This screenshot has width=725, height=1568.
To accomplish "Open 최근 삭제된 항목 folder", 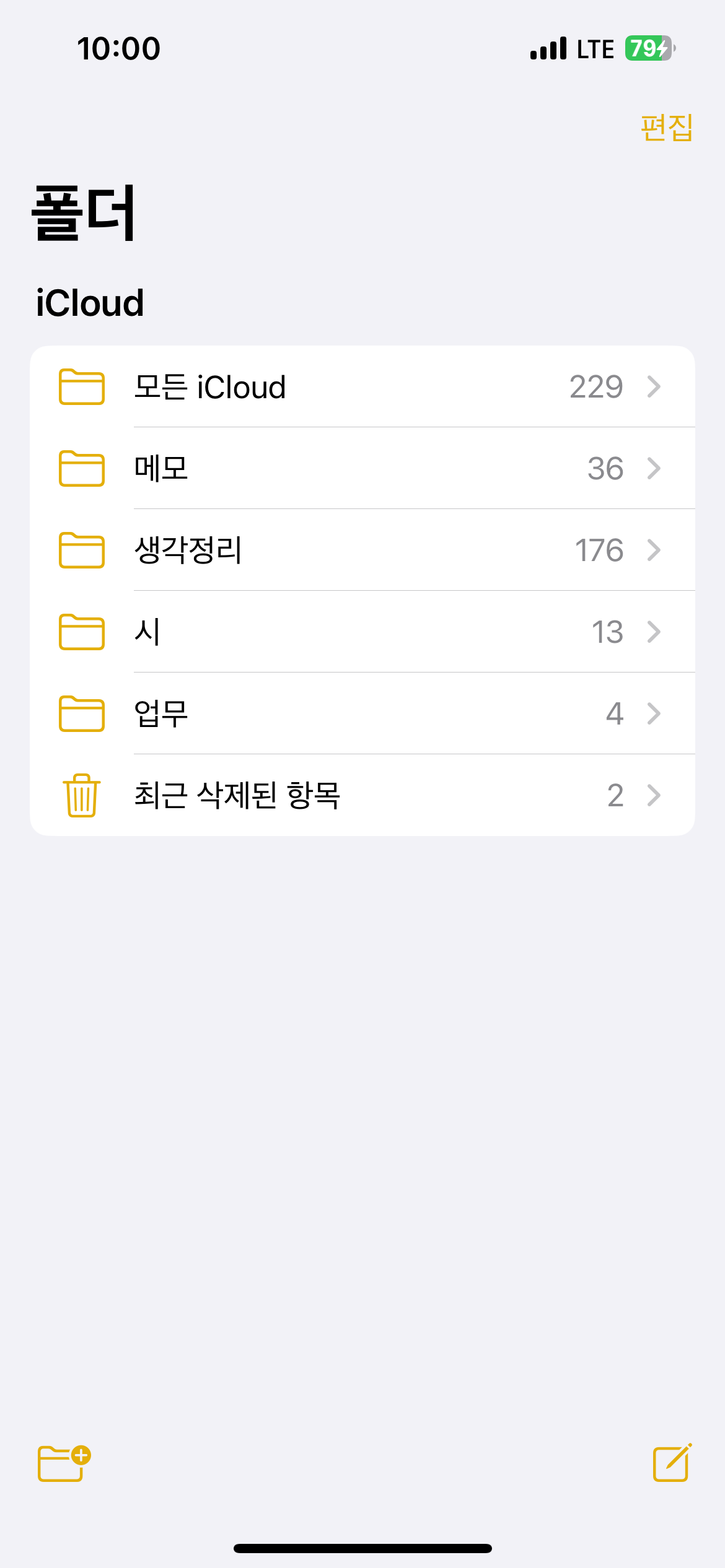I will (x=362, y=796).
